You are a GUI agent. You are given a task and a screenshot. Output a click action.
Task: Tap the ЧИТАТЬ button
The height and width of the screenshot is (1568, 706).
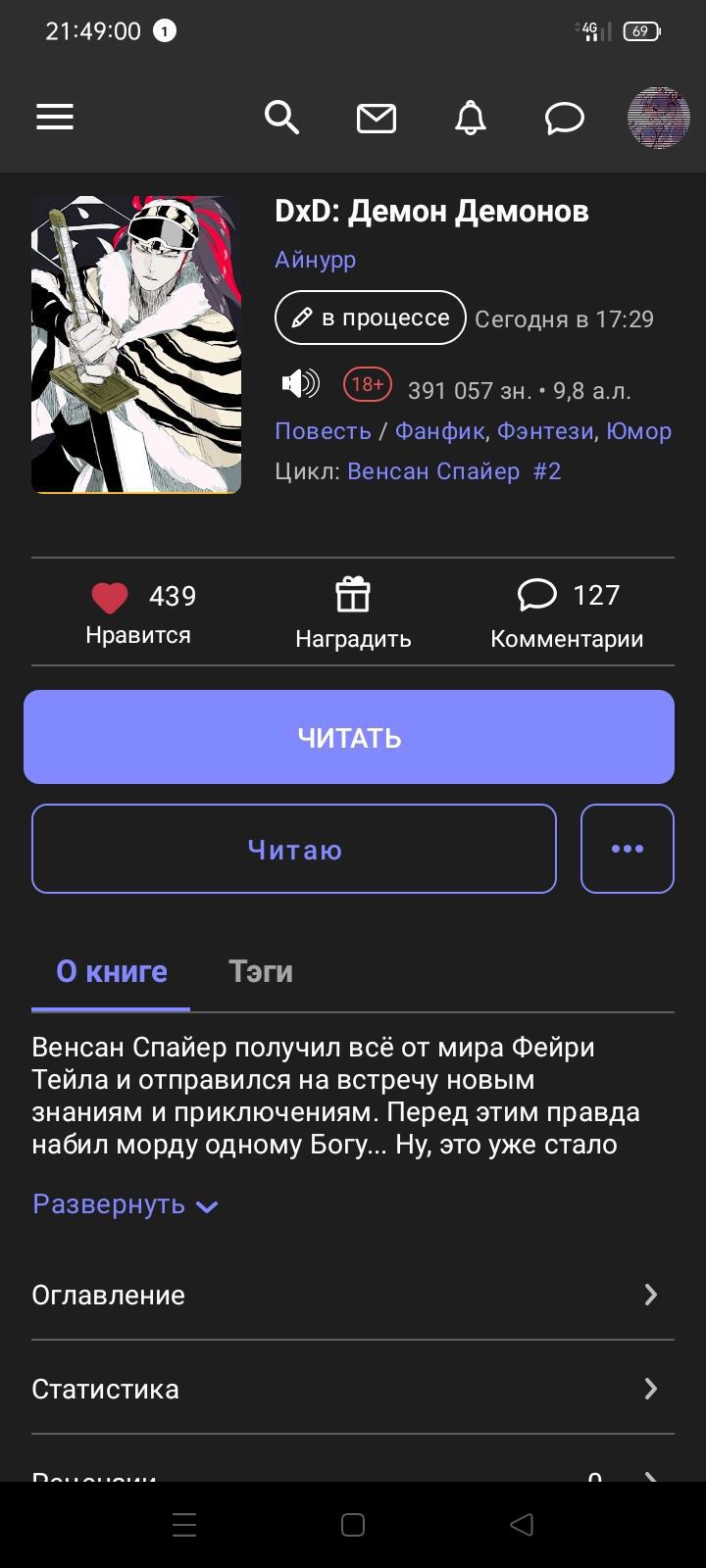(x=349, y=737)
